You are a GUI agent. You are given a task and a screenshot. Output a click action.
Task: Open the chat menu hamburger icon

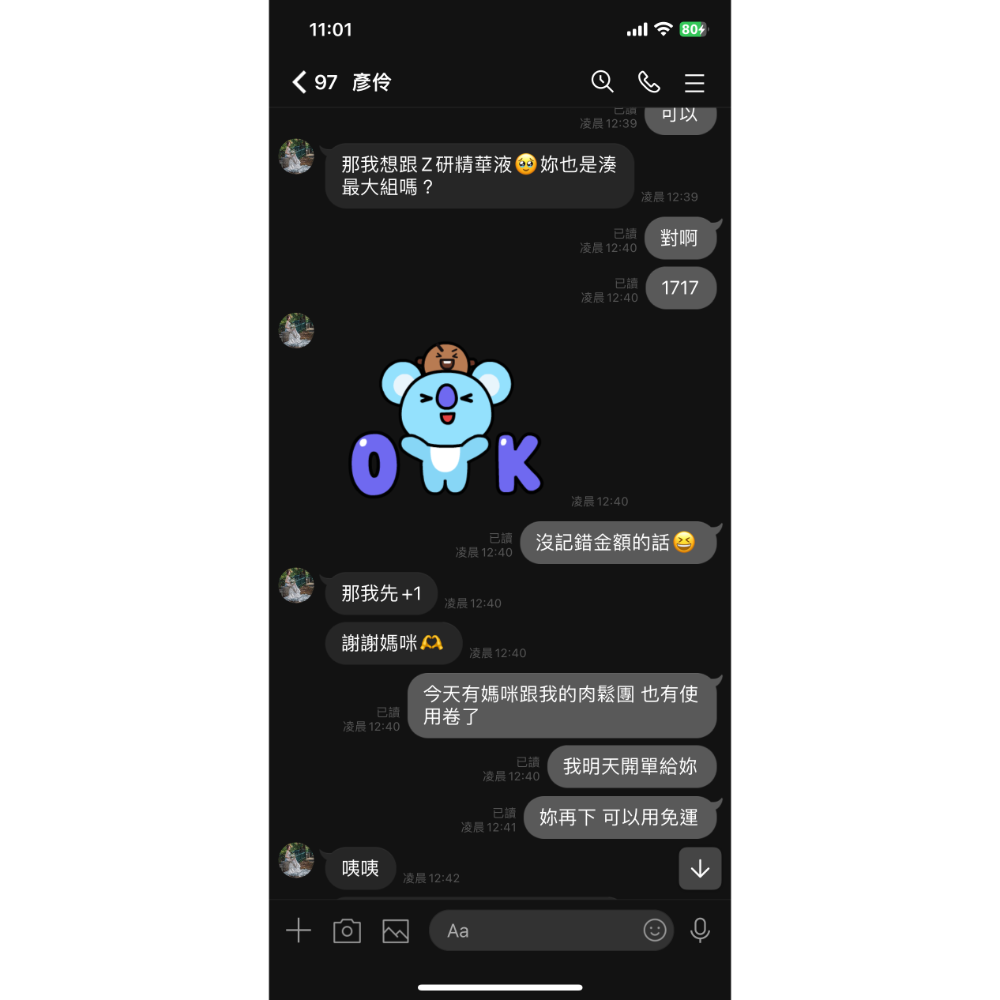point(695,83)
